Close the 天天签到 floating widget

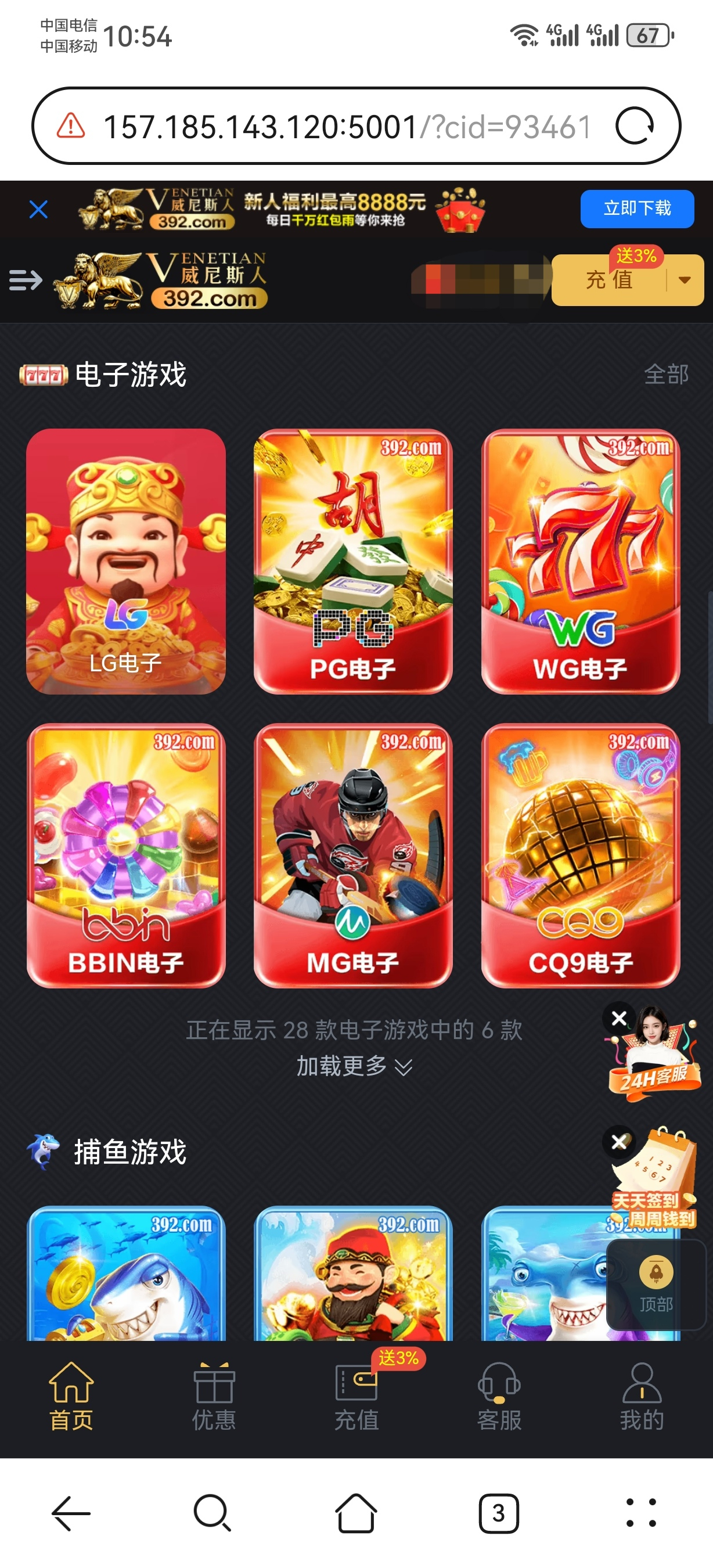tap(619, 1142)
